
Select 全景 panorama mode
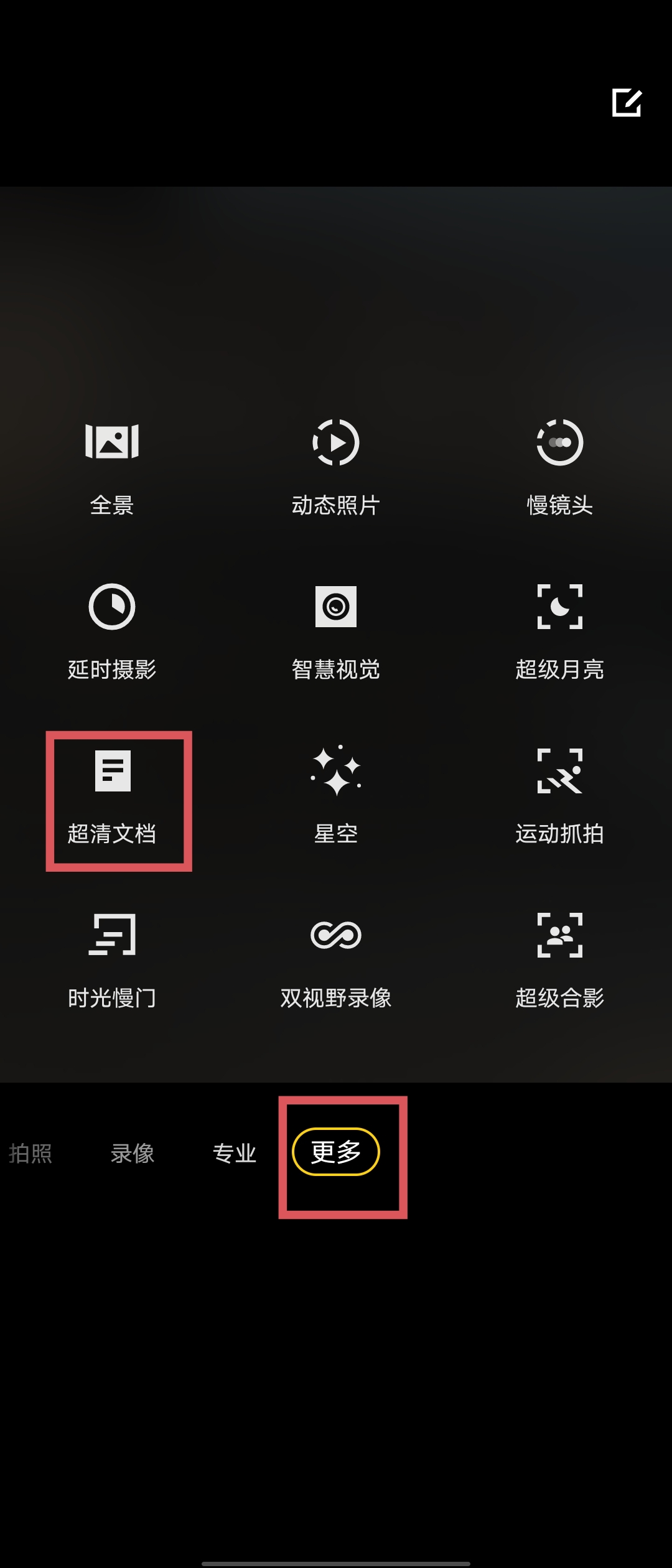point(112,467)
